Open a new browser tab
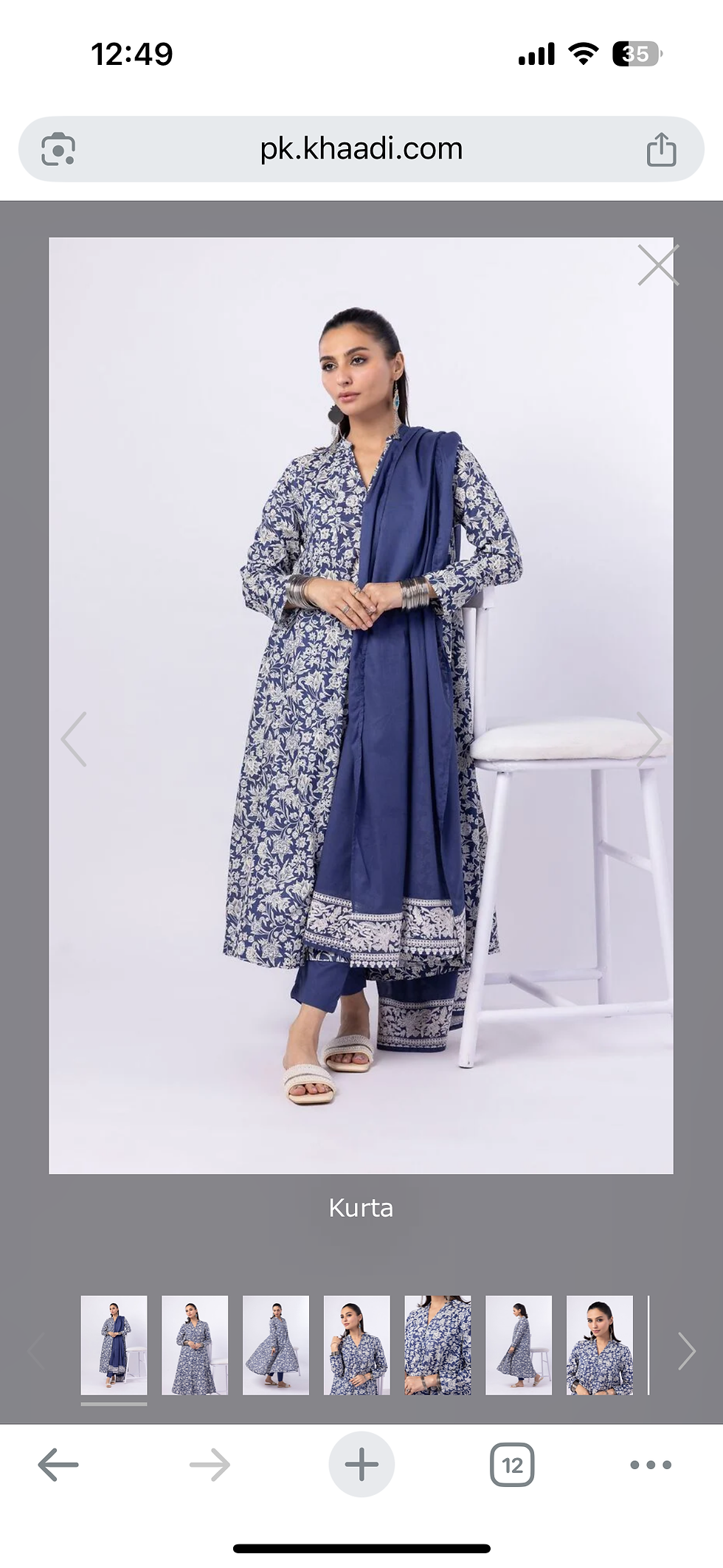 tap(361, 1464)
